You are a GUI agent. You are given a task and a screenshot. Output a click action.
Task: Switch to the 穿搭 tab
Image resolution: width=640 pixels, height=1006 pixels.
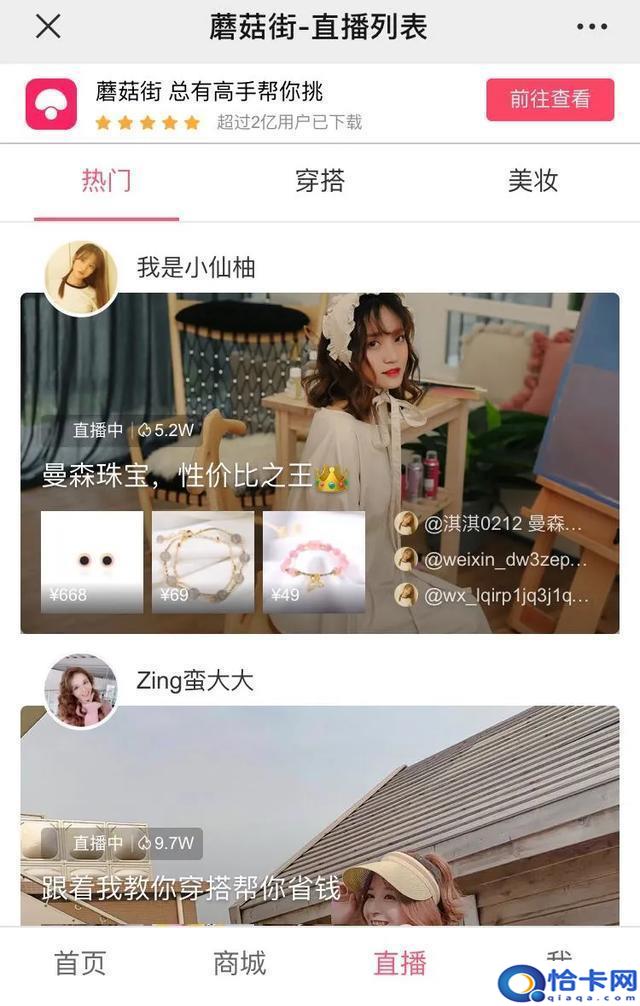tap(320, 181)
